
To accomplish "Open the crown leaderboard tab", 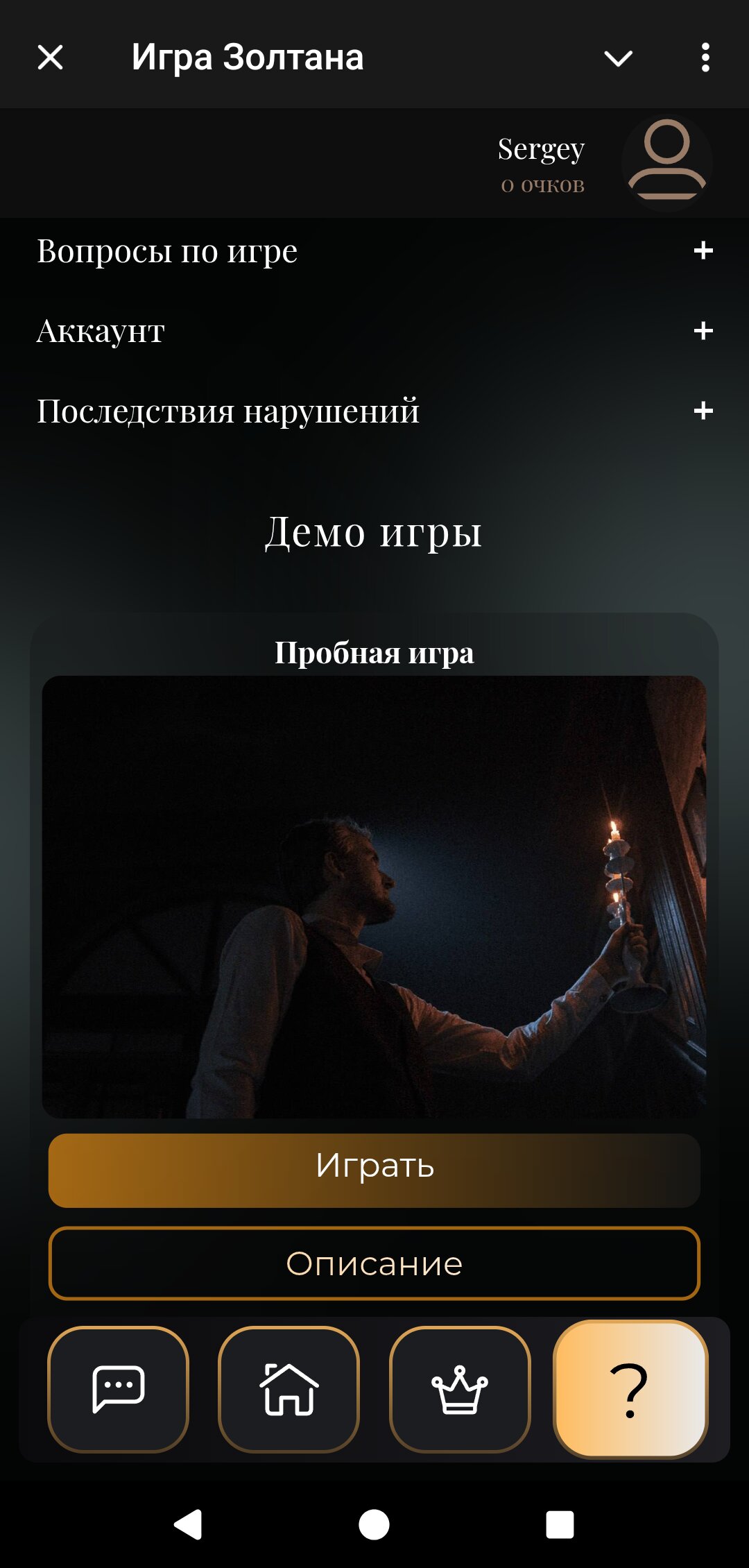I will pyautogui.click(x=460, y=1389).
